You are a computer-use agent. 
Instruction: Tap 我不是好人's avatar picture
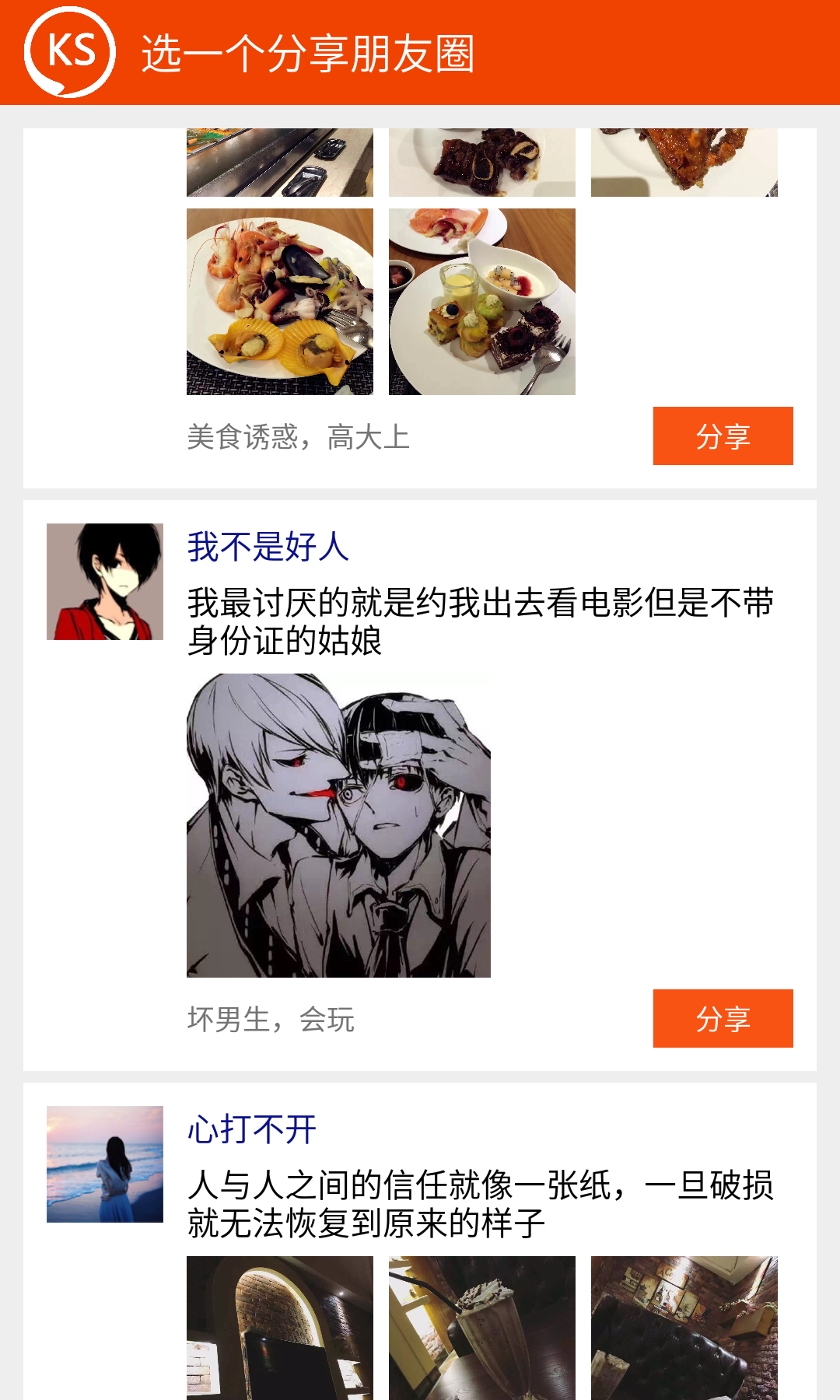105,582
